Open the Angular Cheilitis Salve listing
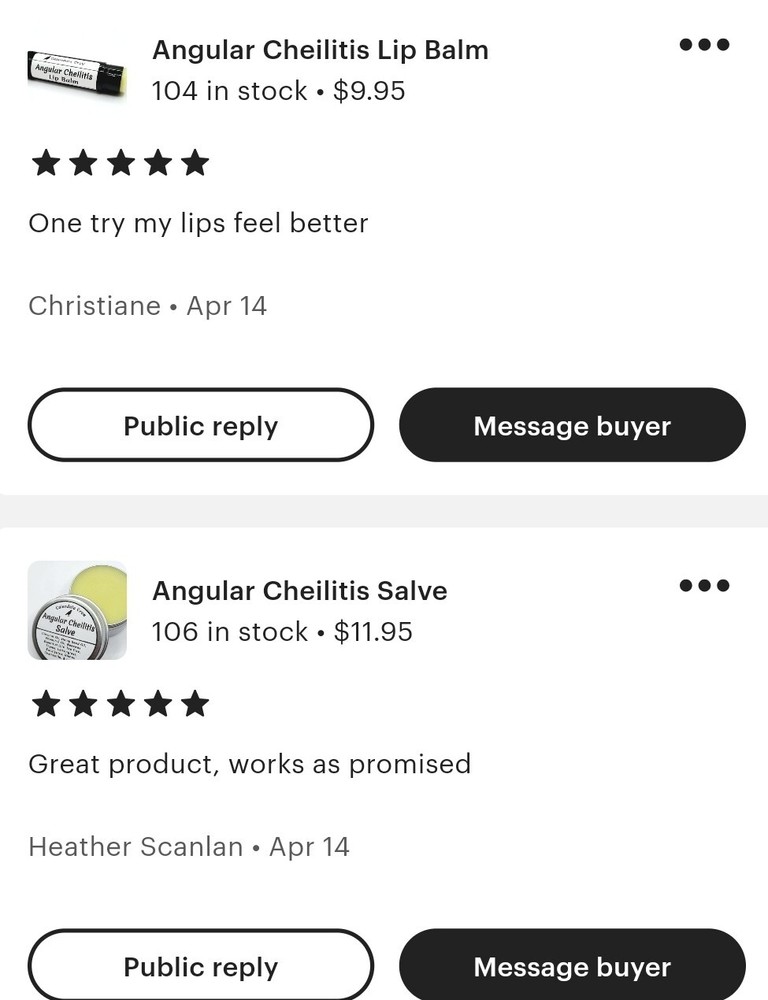The width and height of the screenshot is (768, 1000). [x=299, y=591]
